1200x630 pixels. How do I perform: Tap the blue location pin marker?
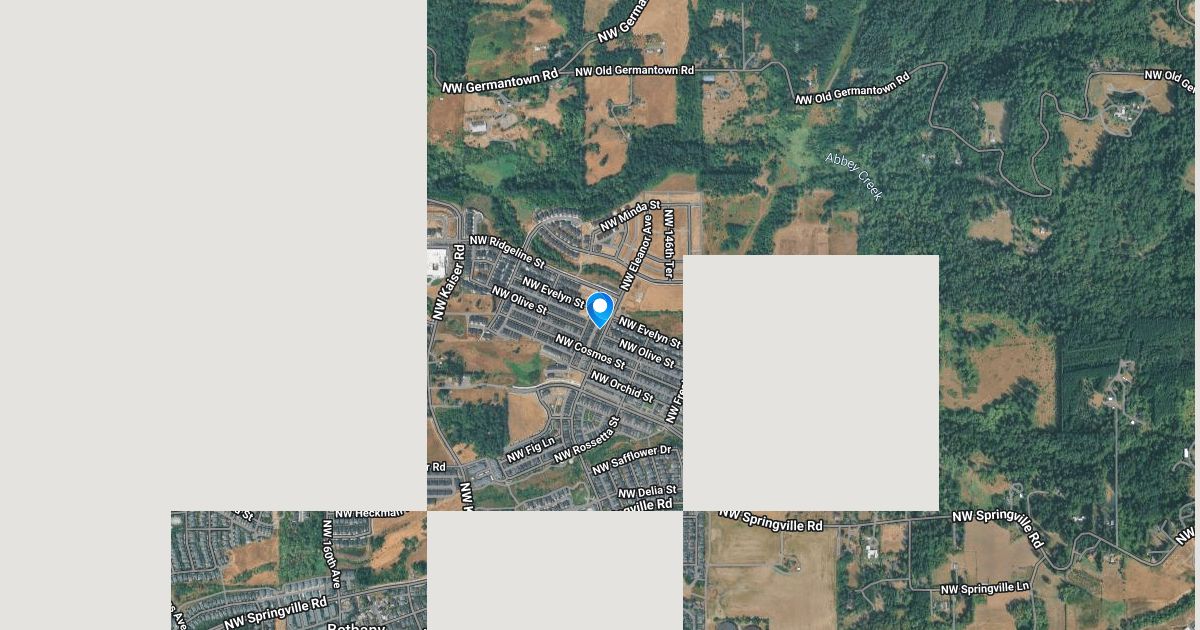coord(600,308)
